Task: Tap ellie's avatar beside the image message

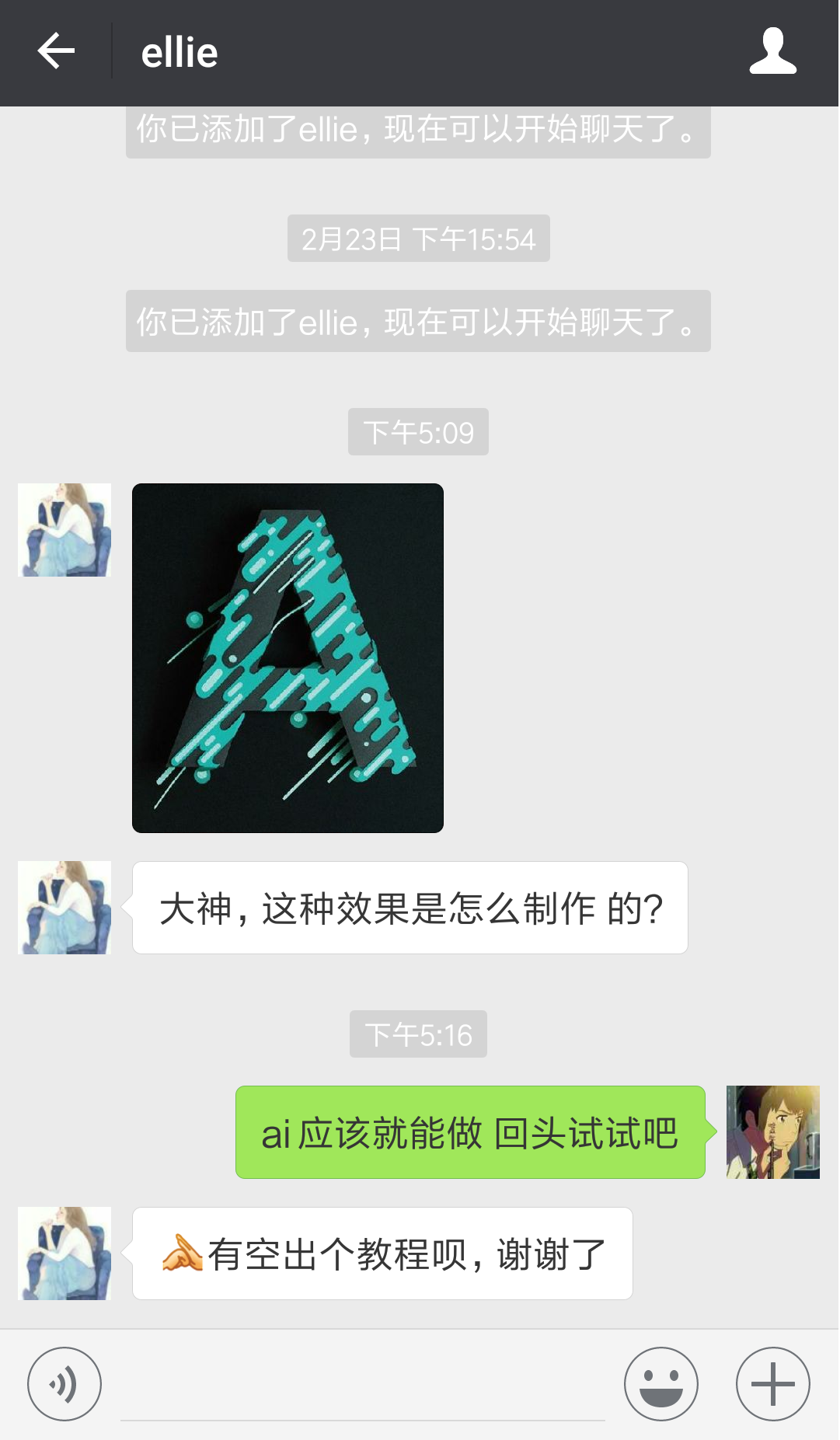Action: point(64,530)
